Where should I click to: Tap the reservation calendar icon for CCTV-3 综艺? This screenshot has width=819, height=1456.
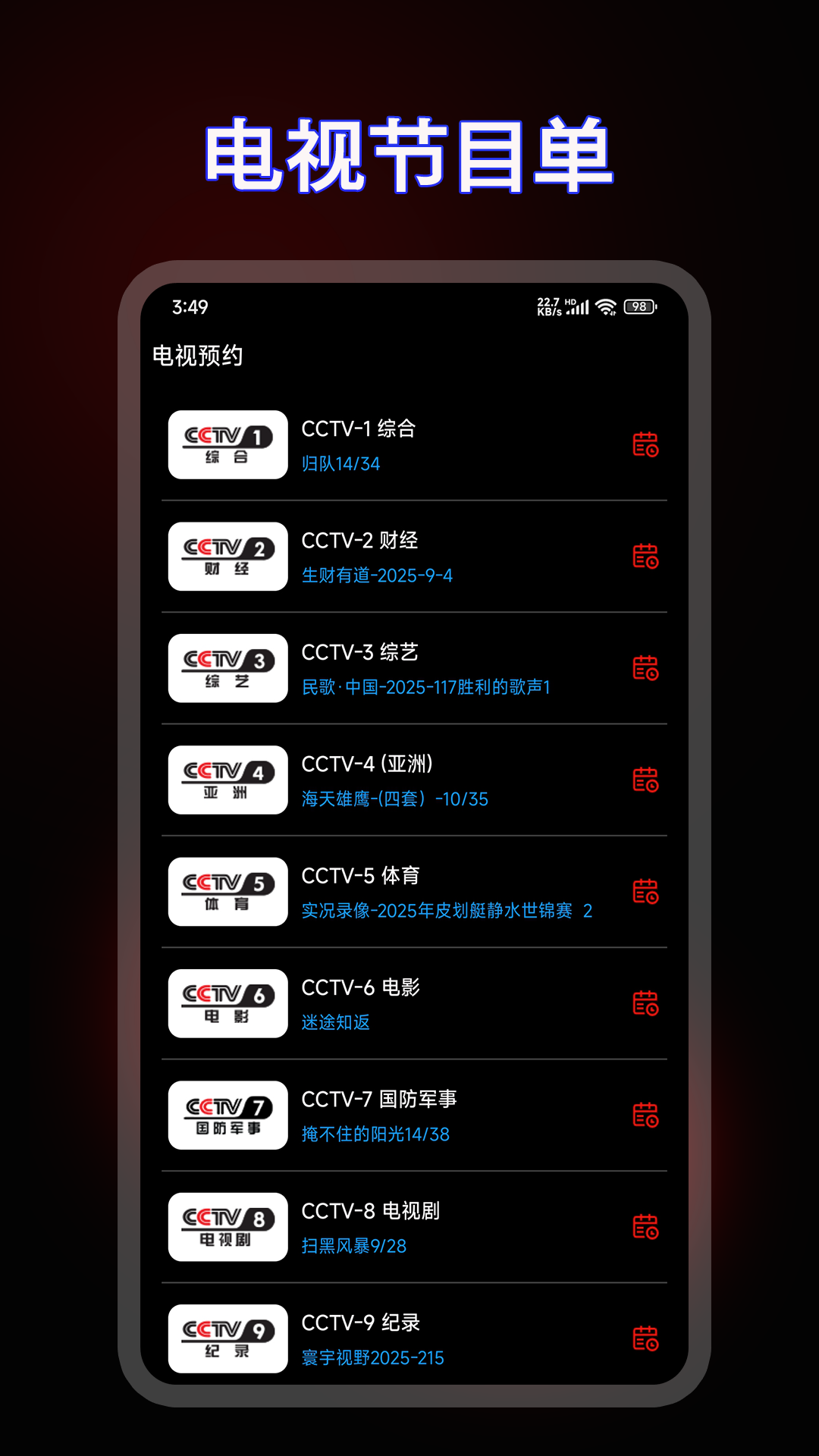(645, 668)
